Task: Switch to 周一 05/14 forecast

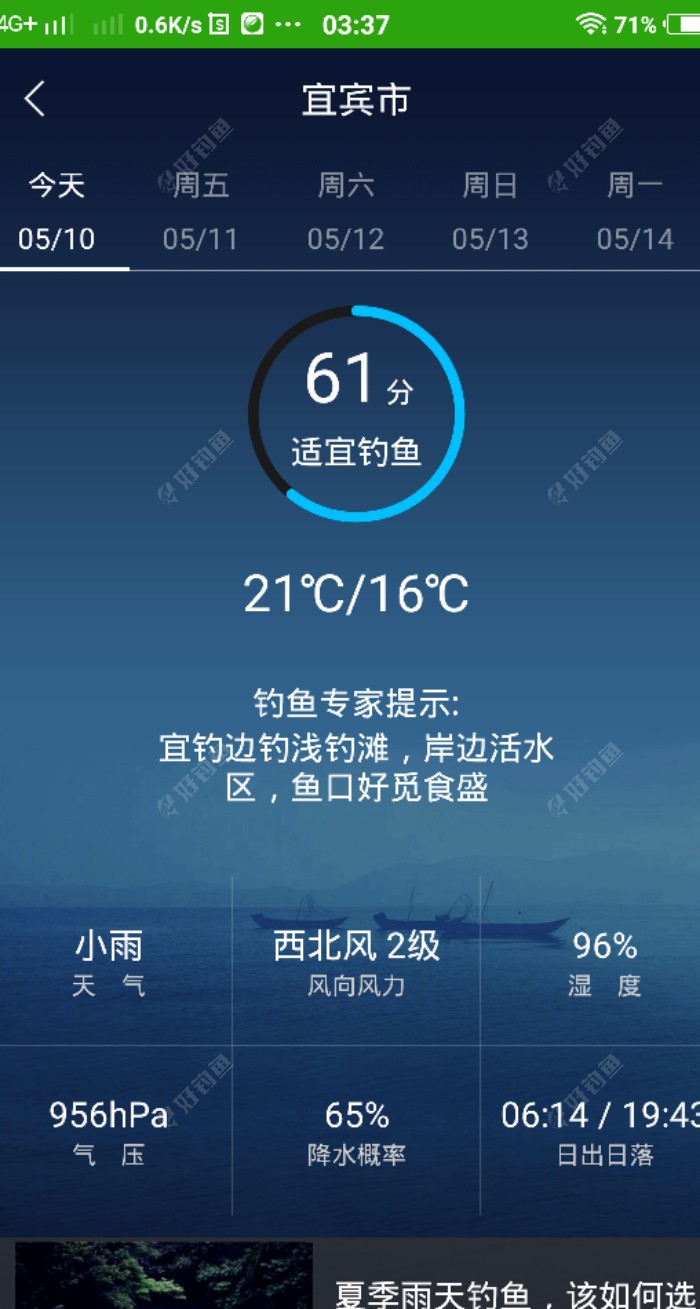Action: 634,212
